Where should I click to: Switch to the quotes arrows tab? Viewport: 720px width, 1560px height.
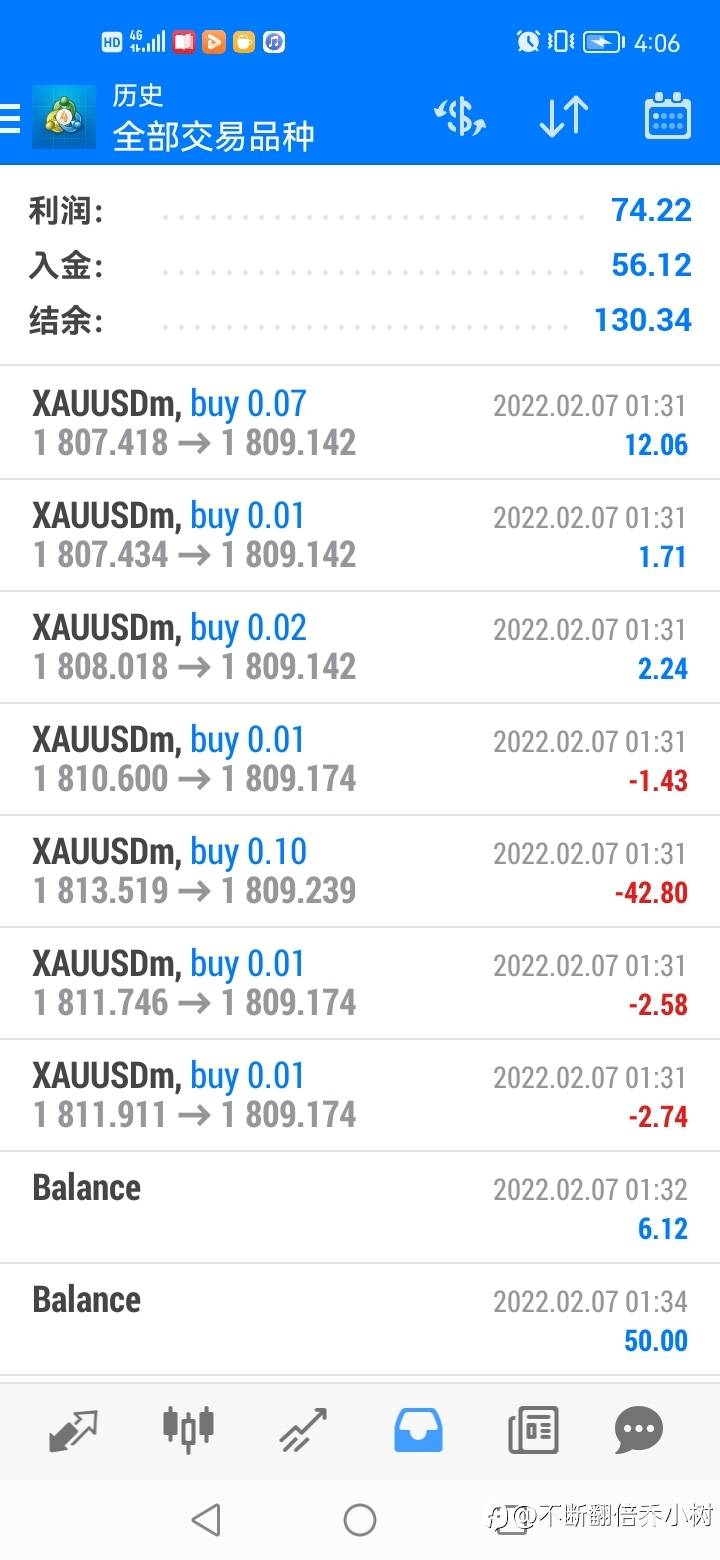point(73,1430)
